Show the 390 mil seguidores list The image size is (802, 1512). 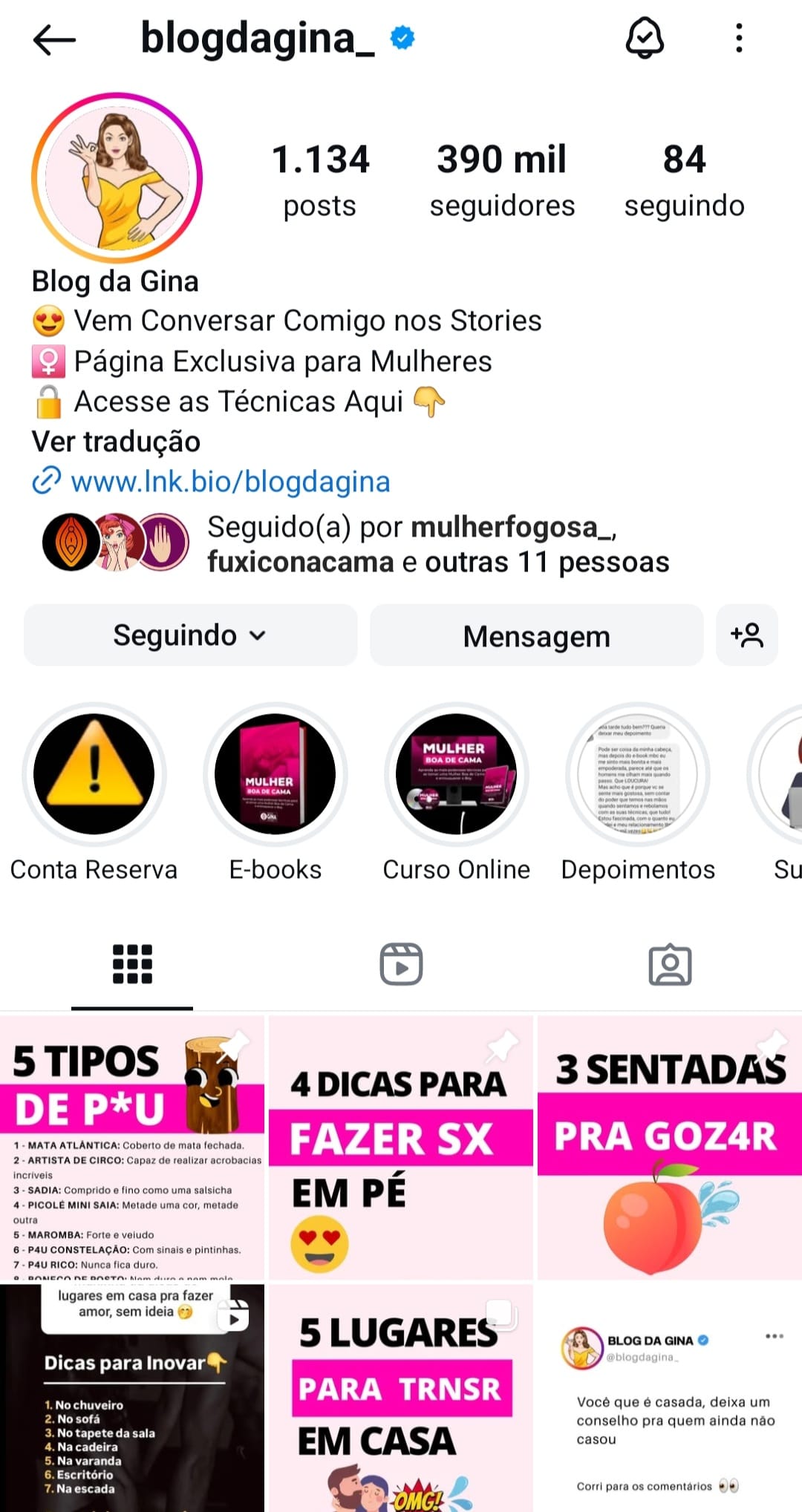pyautogui.click(x=502, y=180)
